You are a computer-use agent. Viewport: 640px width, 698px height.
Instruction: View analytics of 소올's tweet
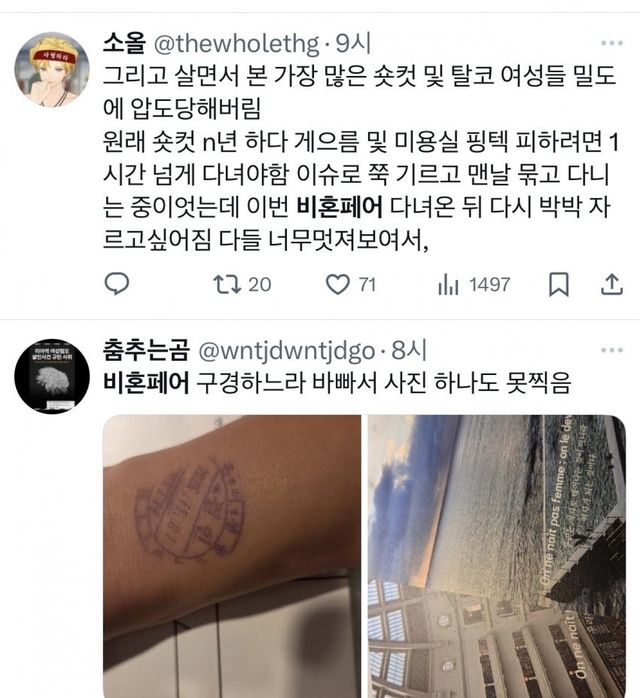point(447,285)
